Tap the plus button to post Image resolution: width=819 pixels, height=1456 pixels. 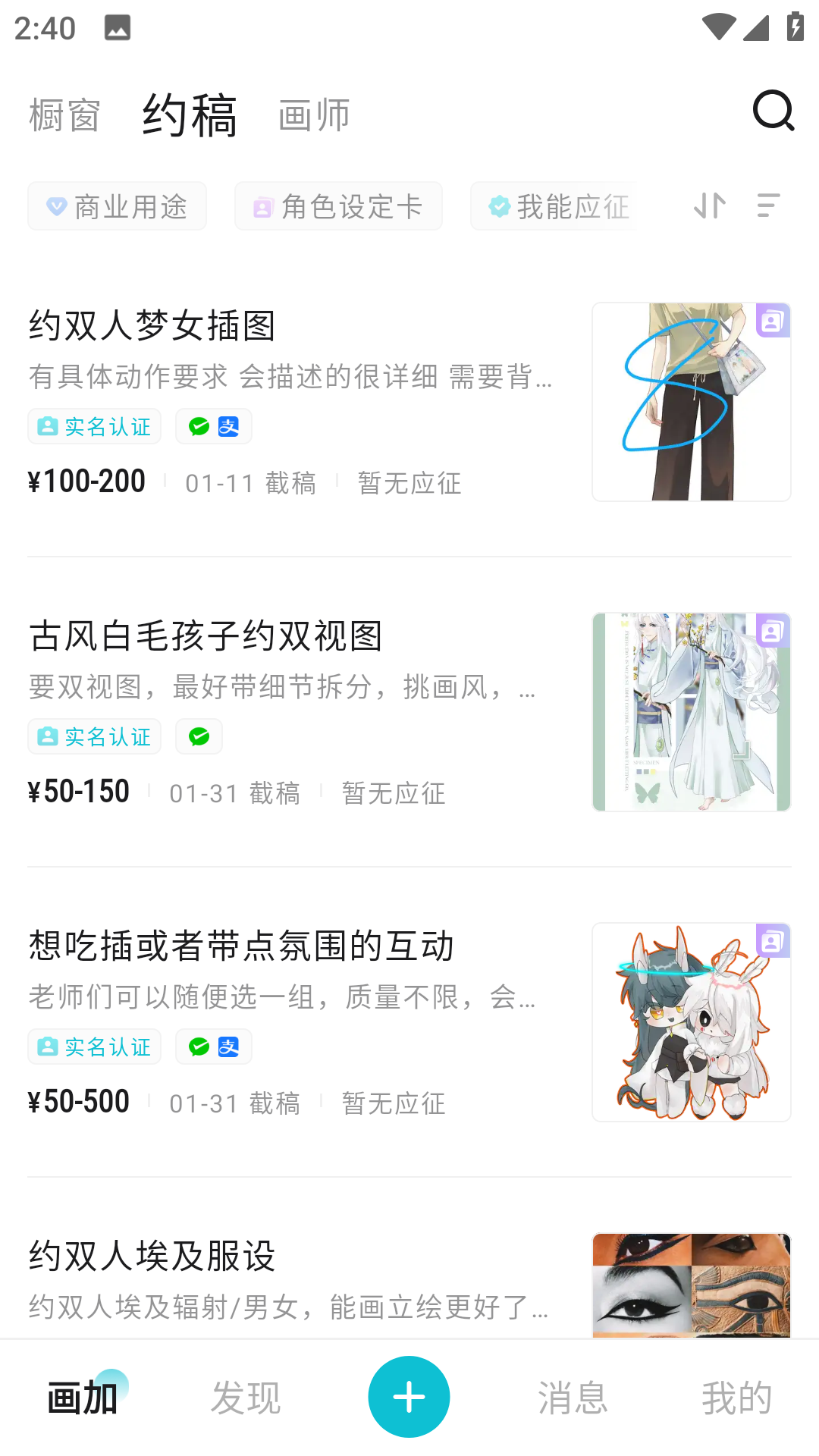(409, 1397)
